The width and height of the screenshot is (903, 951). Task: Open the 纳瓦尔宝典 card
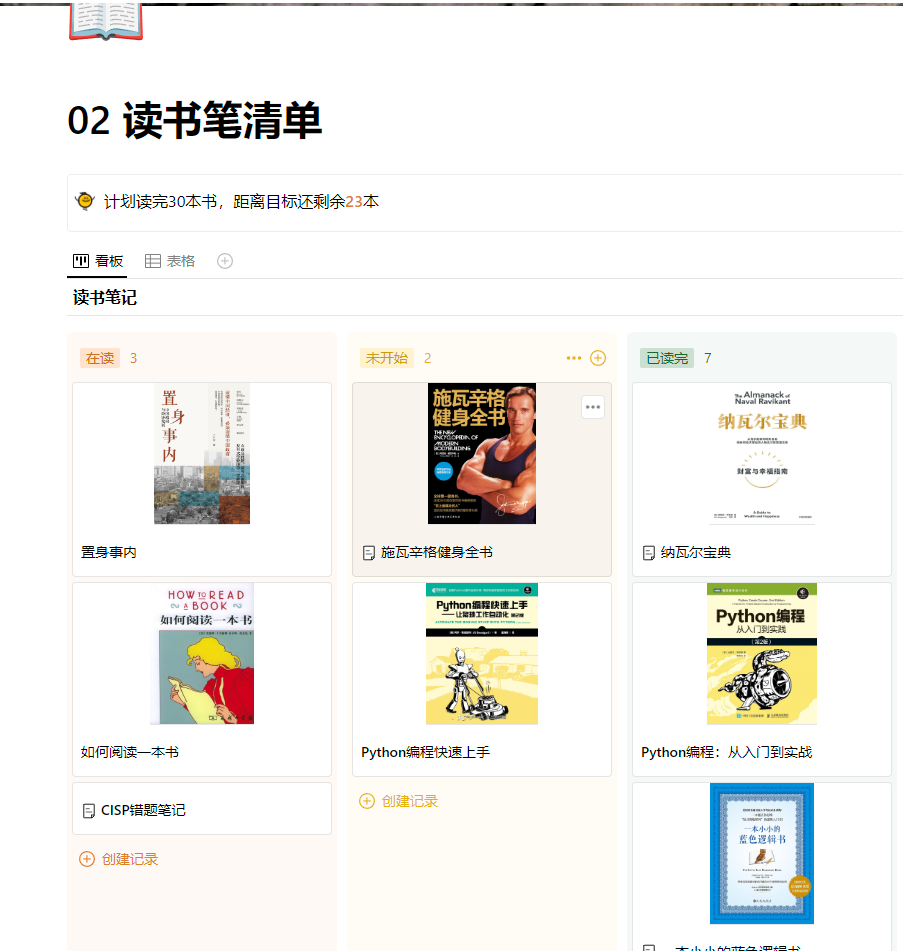point(761,479)
